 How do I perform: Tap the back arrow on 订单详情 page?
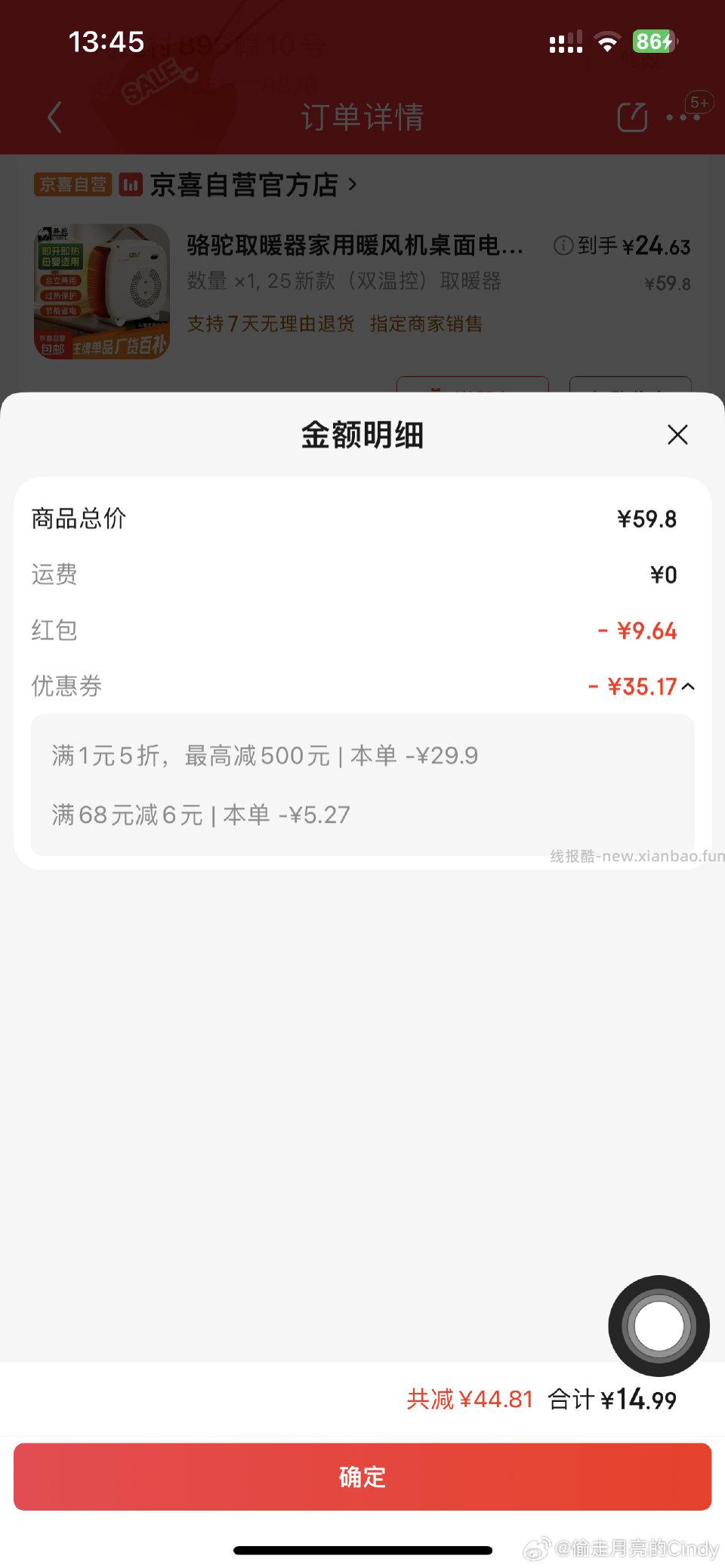click(53, 117)
